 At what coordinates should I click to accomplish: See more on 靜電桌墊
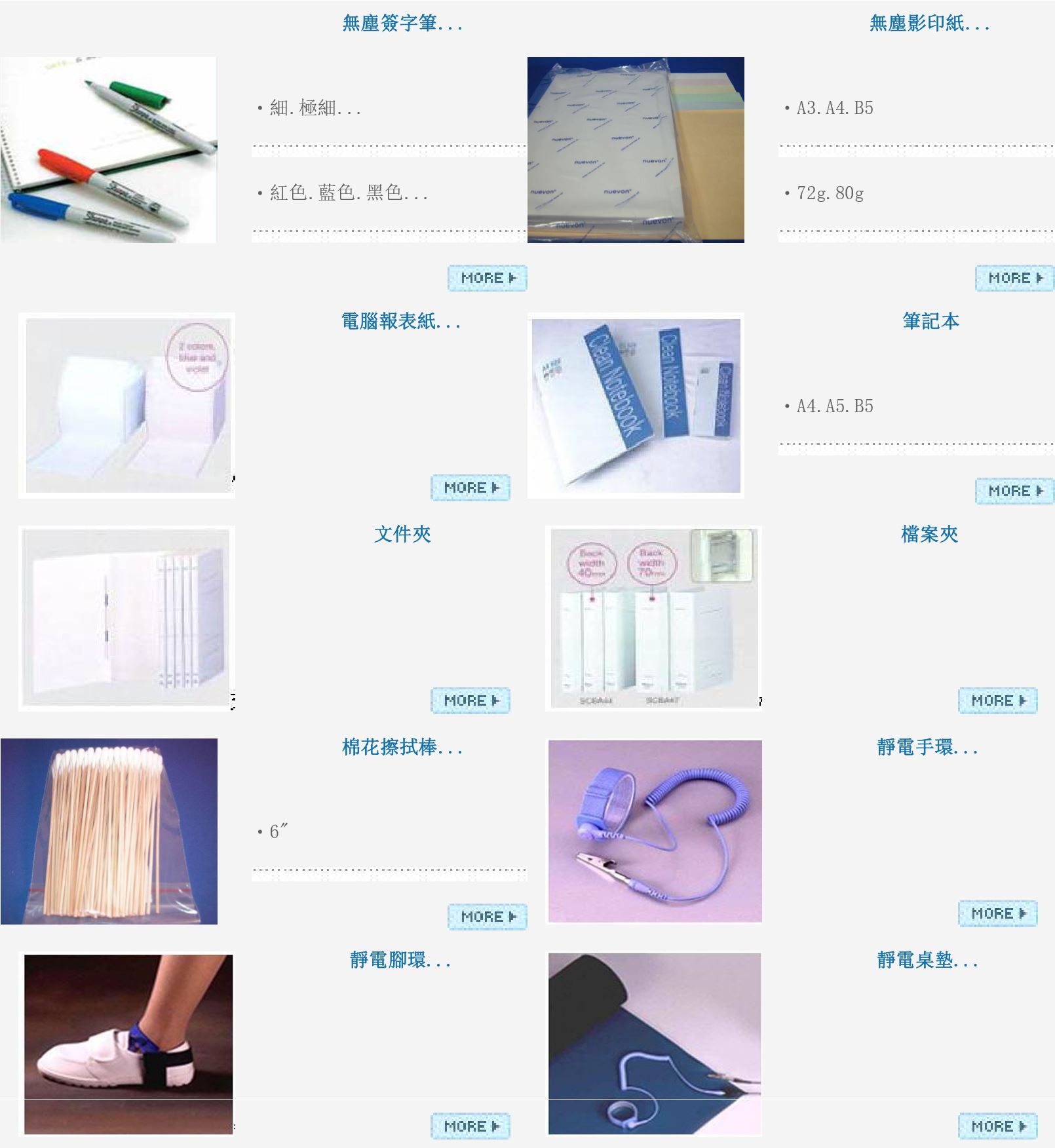click(997, 1126)
